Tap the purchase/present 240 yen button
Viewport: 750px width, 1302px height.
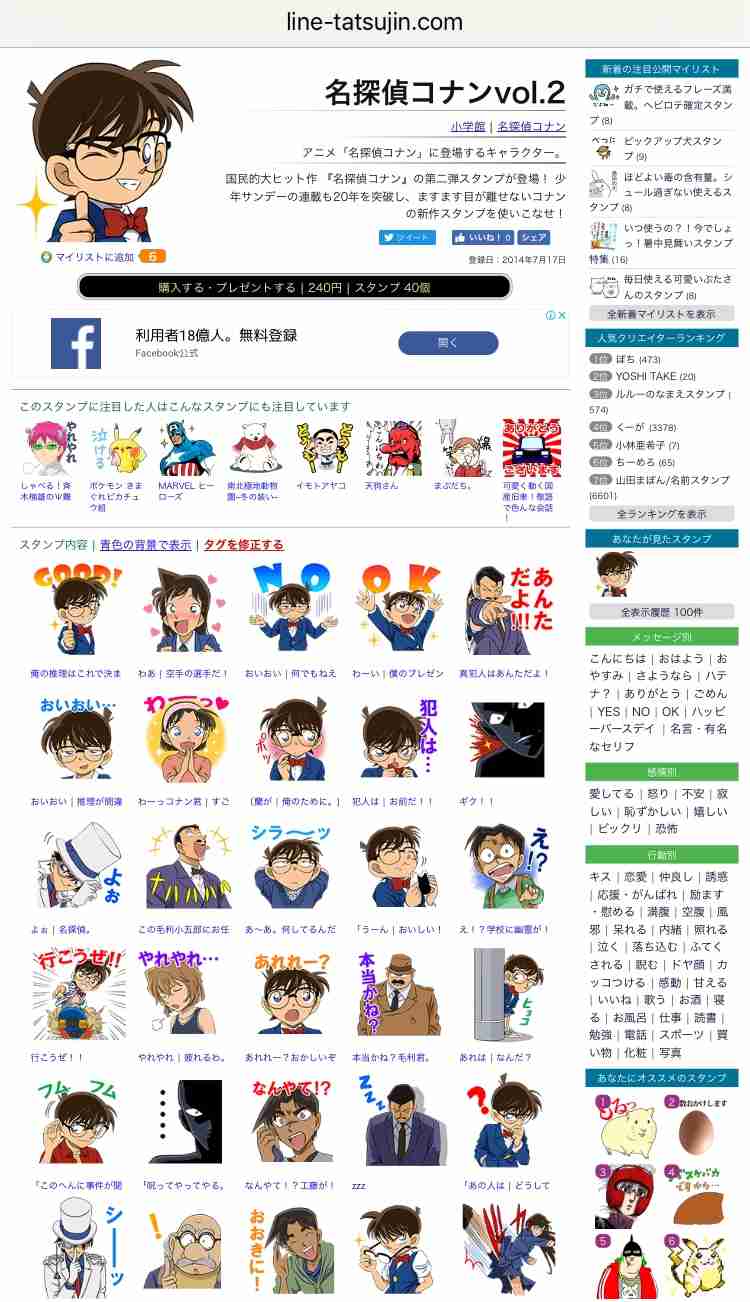pos(294,287)
